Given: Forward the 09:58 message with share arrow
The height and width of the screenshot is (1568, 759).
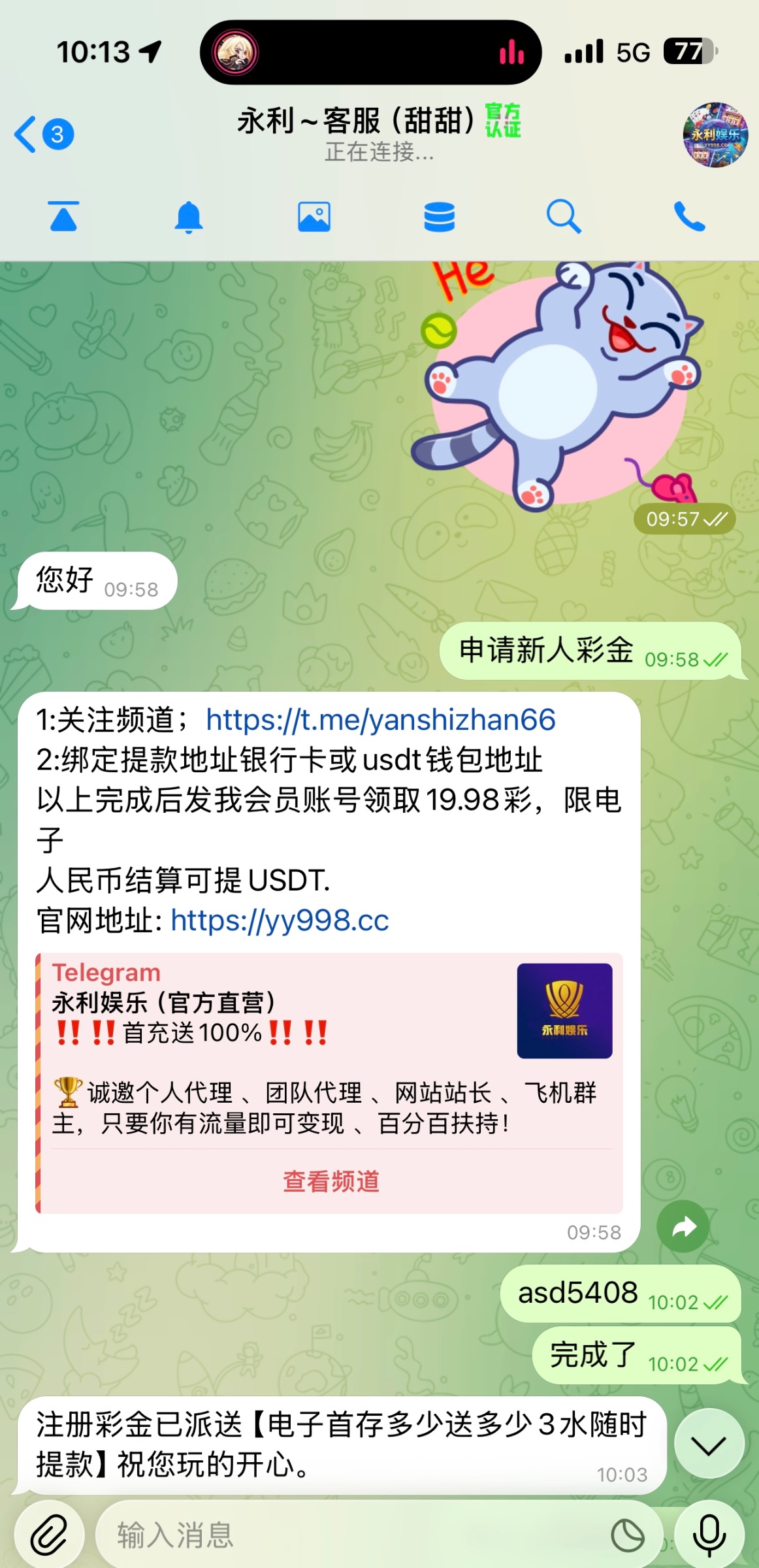Looking at the screenshot, I should [x=683, y=1226].
